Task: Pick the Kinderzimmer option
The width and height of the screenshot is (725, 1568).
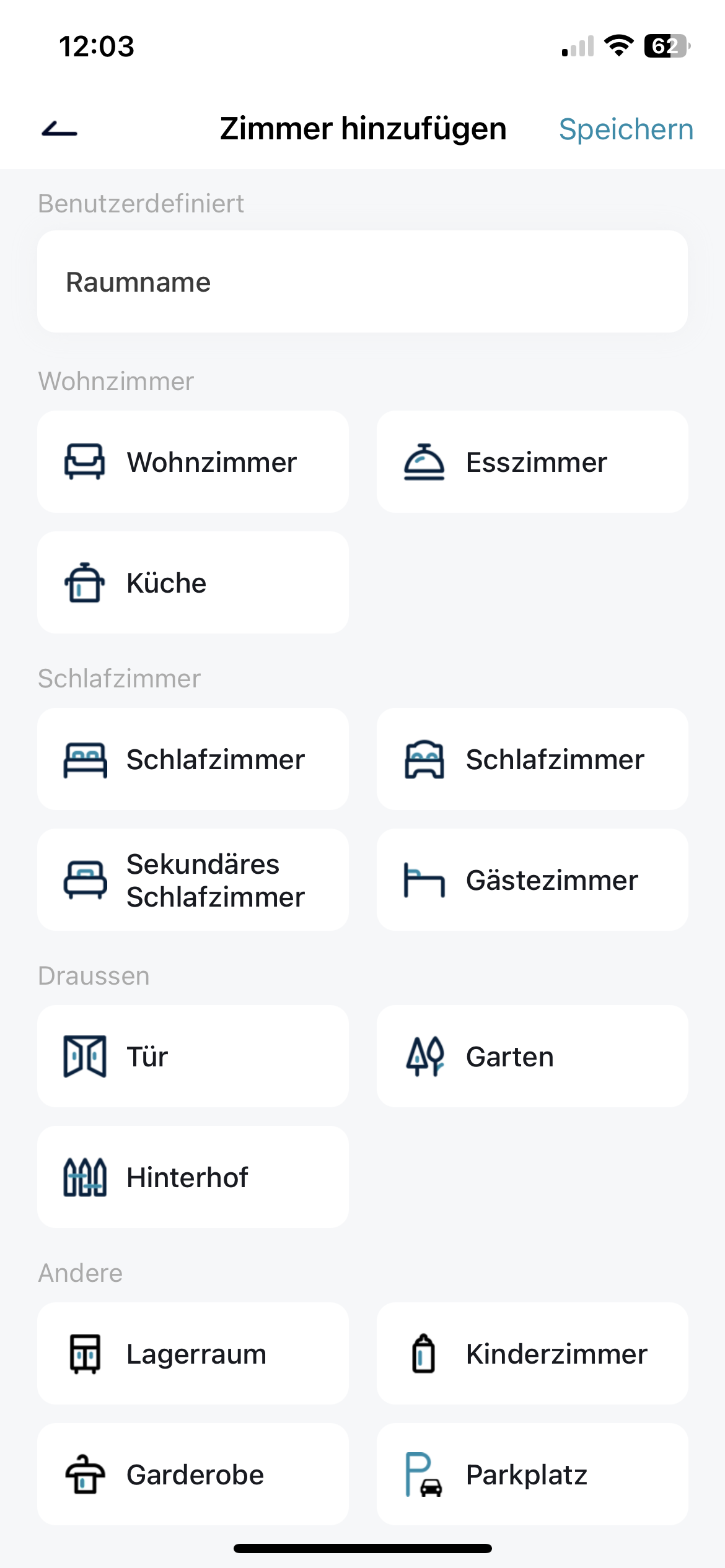Action: pyautogui.click(x=532, y=1354)
